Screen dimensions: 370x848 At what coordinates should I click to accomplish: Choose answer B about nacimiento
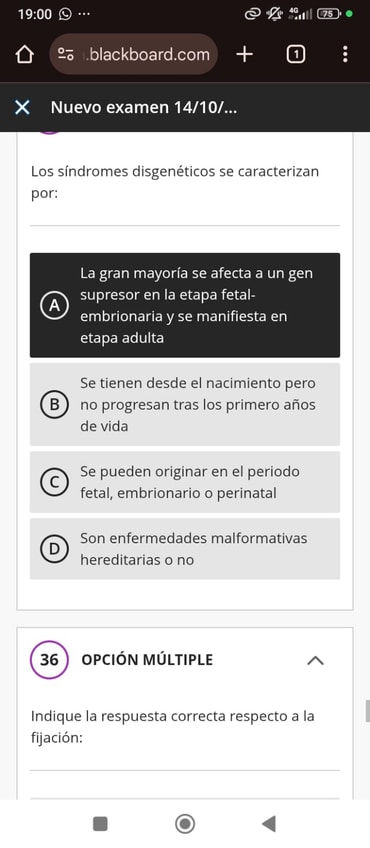coord(185,405)
